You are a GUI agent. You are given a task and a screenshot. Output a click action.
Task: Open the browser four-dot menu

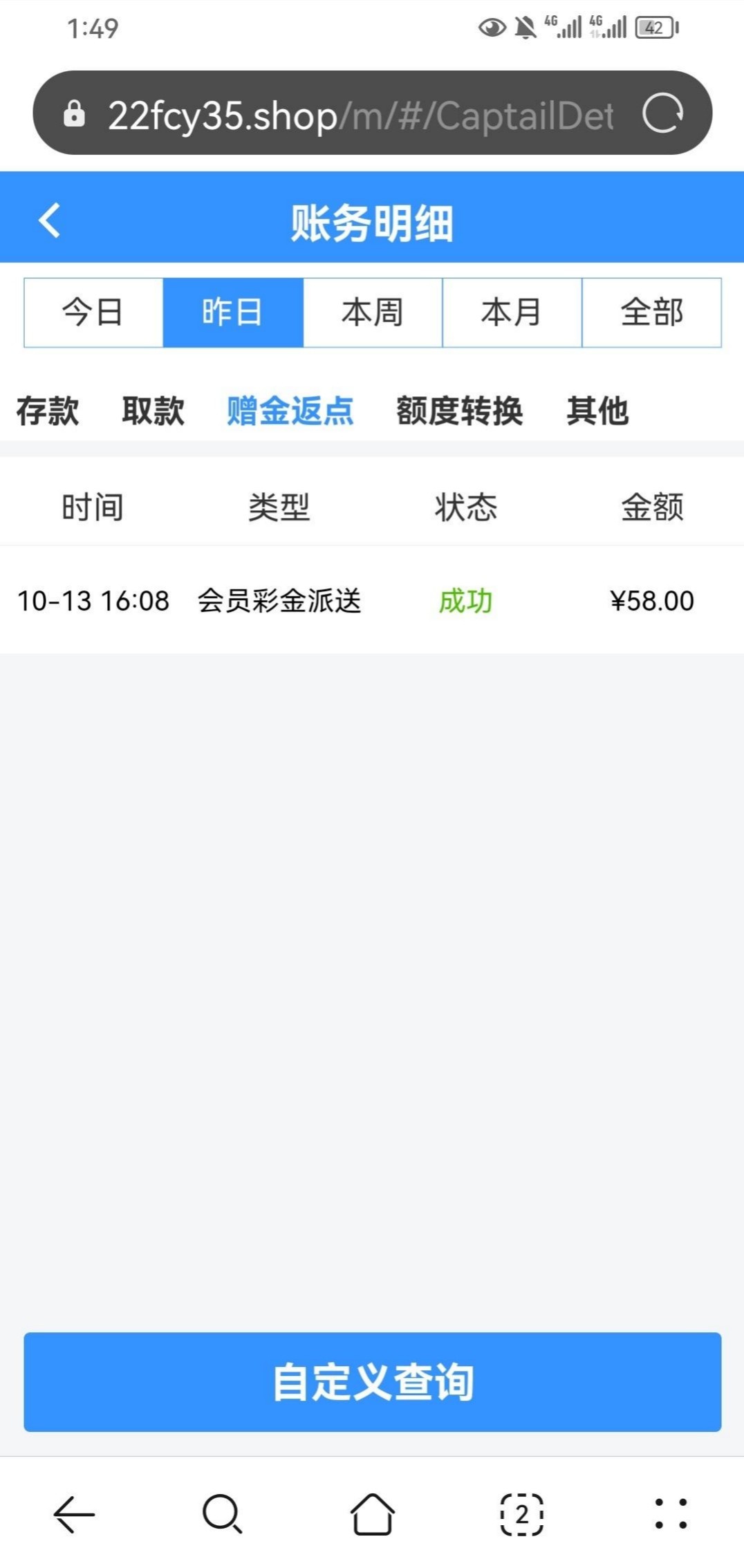pos(671,1514)
